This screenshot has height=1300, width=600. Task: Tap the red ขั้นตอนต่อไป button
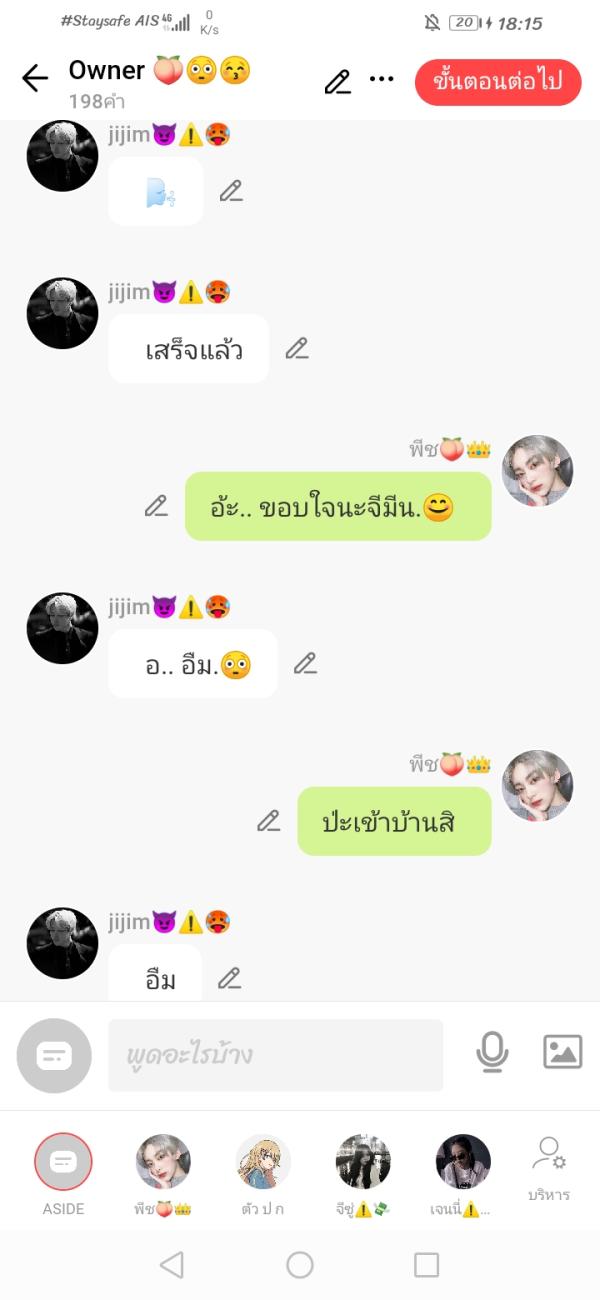pos(498,81)
